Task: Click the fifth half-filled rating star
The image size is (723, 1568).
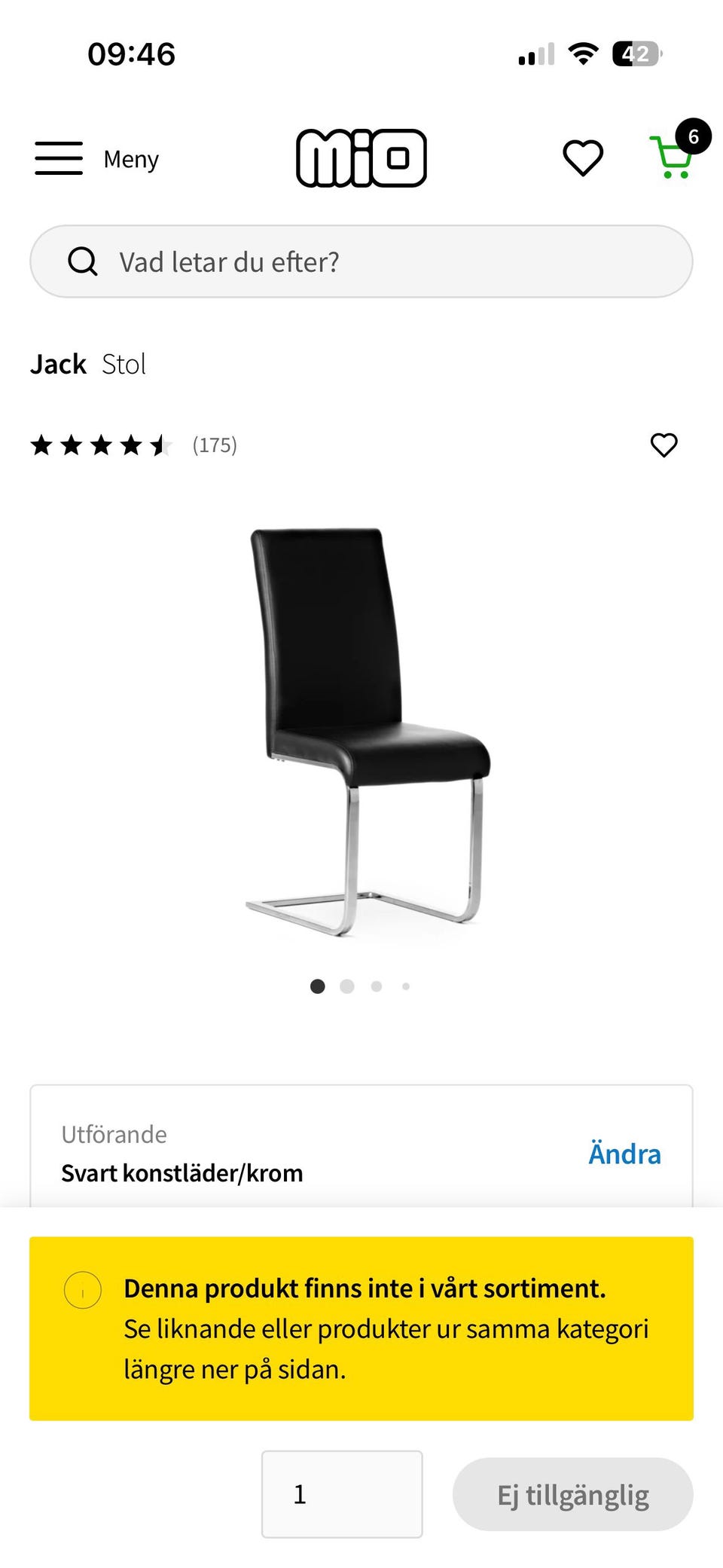Action: pyautogui.click(x=160, y=445)
